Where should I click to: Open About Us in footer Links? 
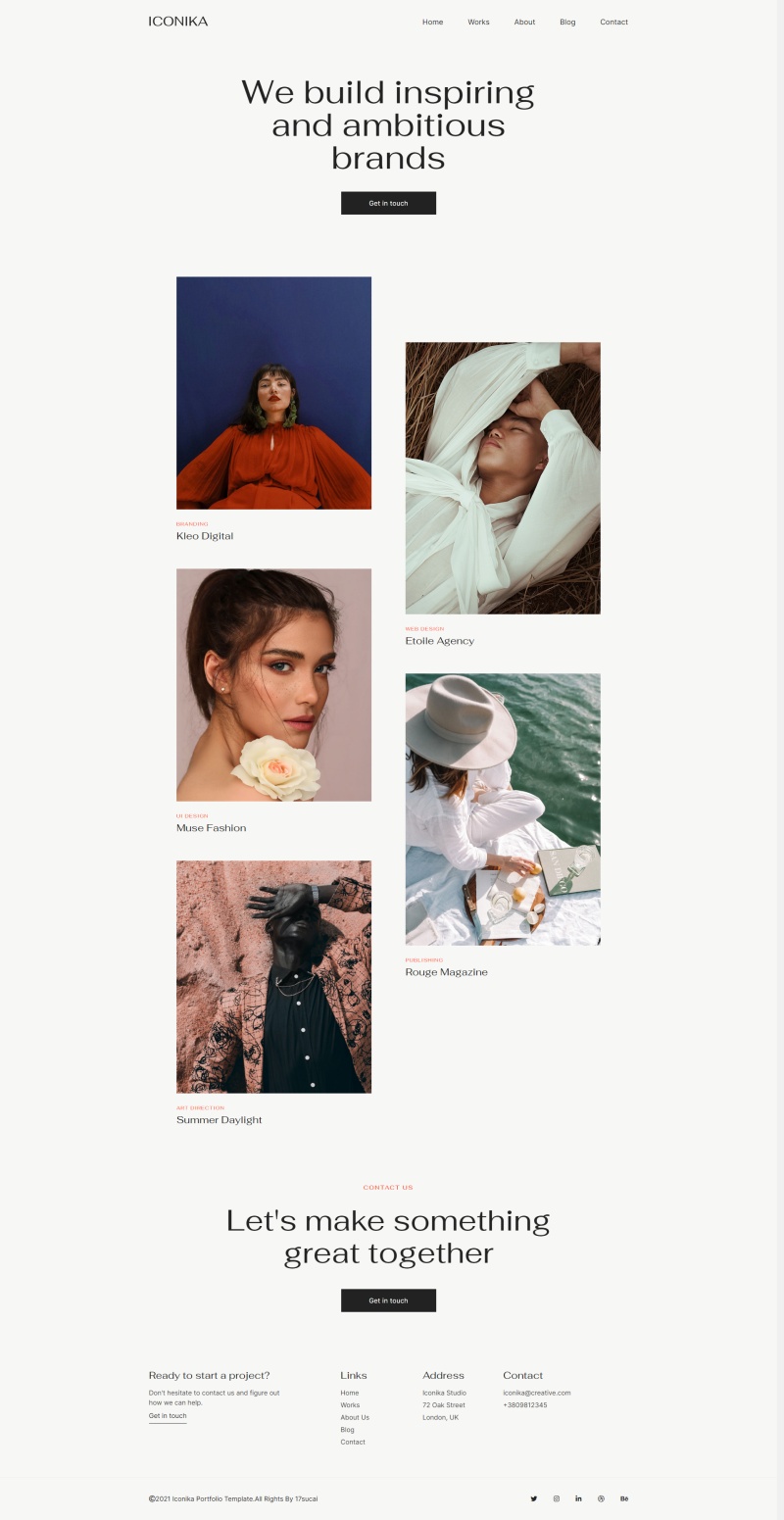pyautogui.click(x=355, y=1417)
